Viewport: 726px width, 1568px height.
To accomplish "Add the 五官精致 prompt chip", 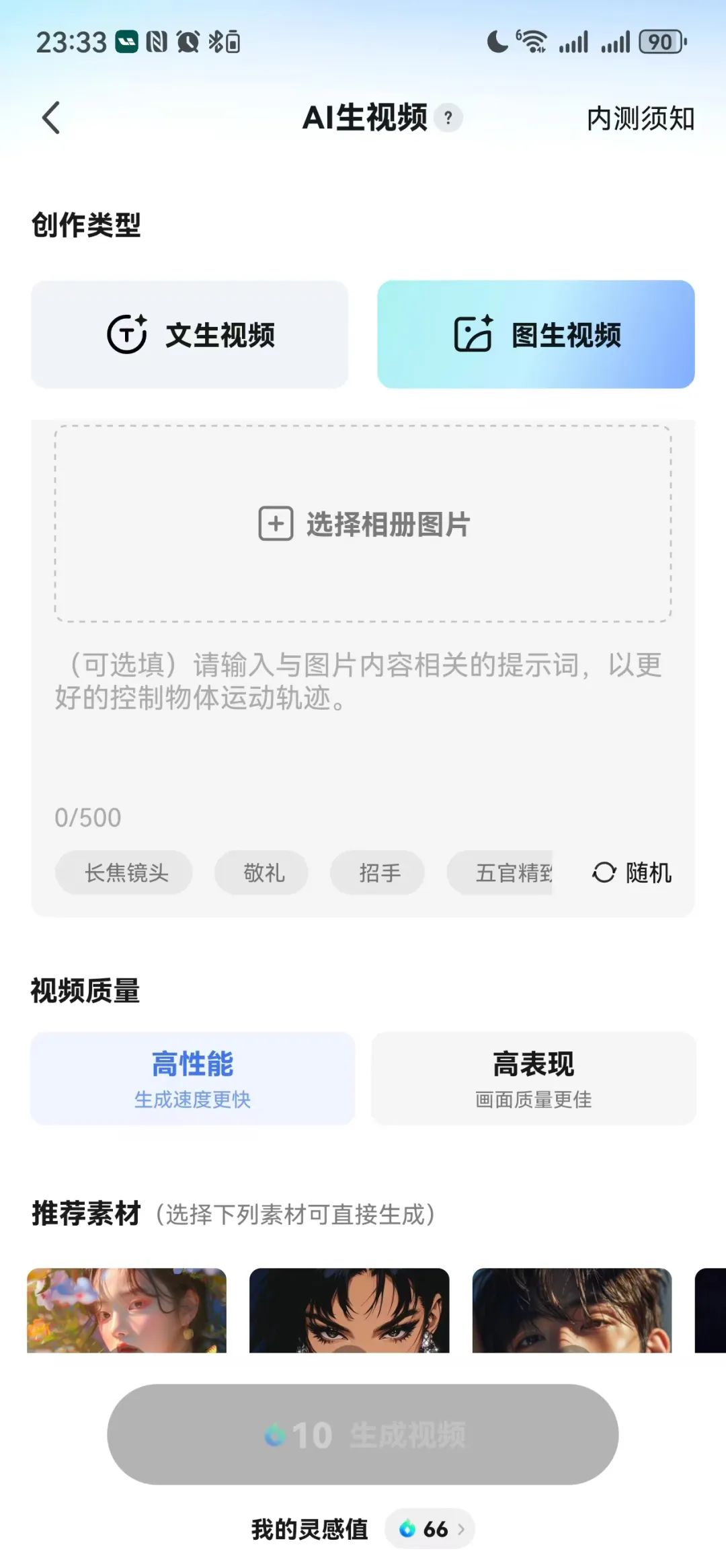I will (500, 872).
